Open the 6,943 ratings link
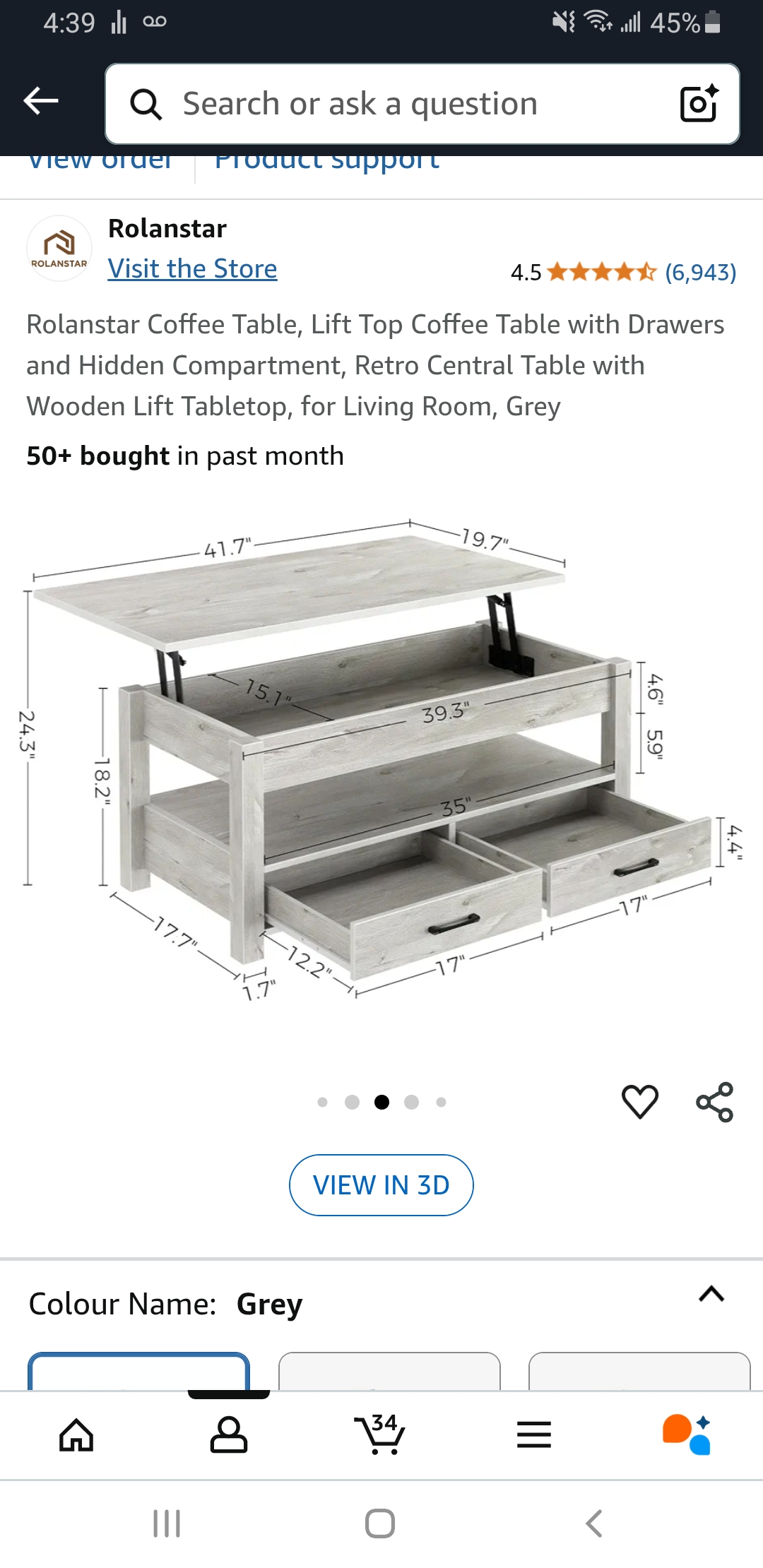This screenshot has height=1568, width=763. (700, 272)
